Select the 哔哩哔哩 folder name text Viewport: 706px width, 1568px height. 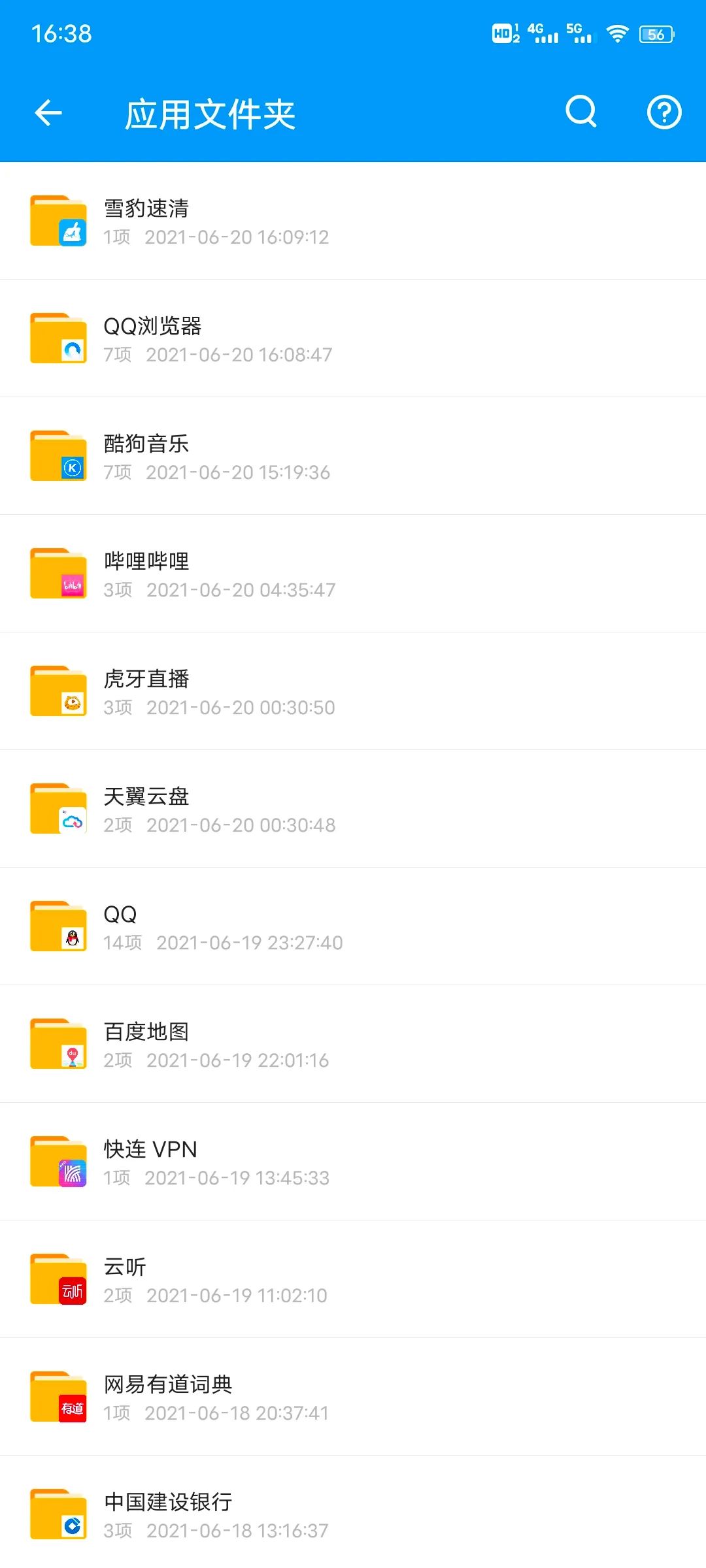click(145, 561)
